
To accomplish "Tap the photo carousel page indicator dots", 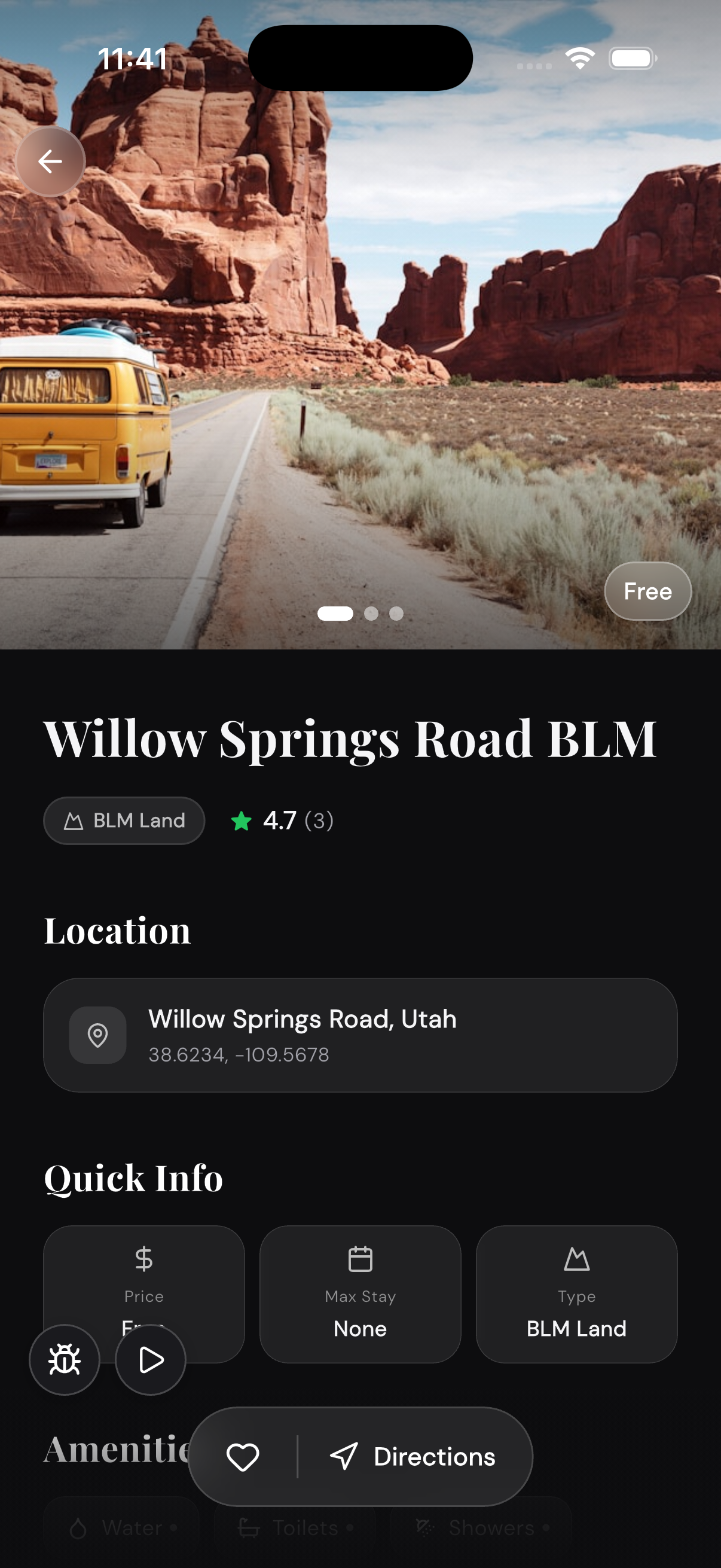I will point(360,614).
